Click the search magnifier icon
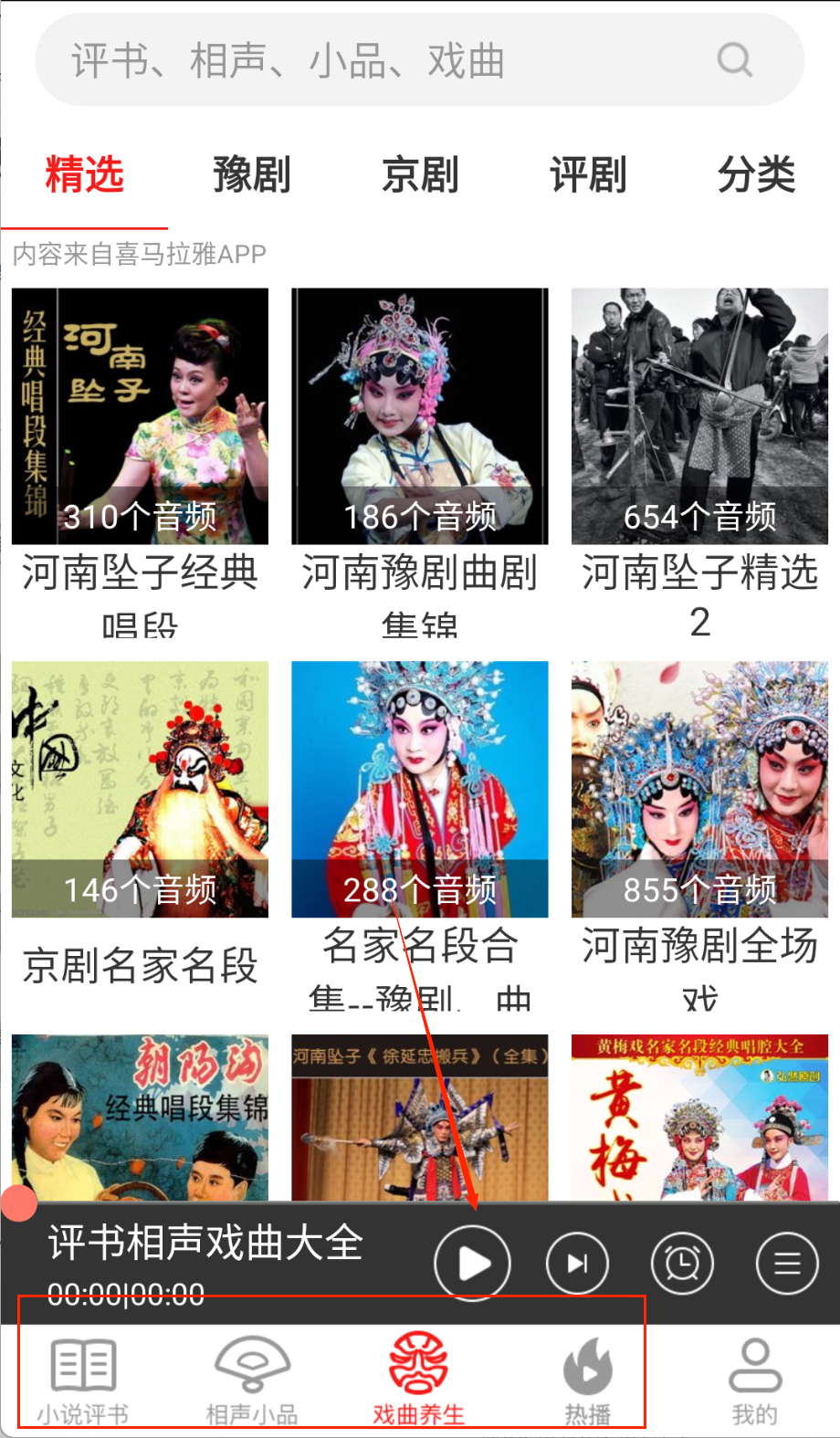This screenshot has height=1438, width=840. (733, 59)
